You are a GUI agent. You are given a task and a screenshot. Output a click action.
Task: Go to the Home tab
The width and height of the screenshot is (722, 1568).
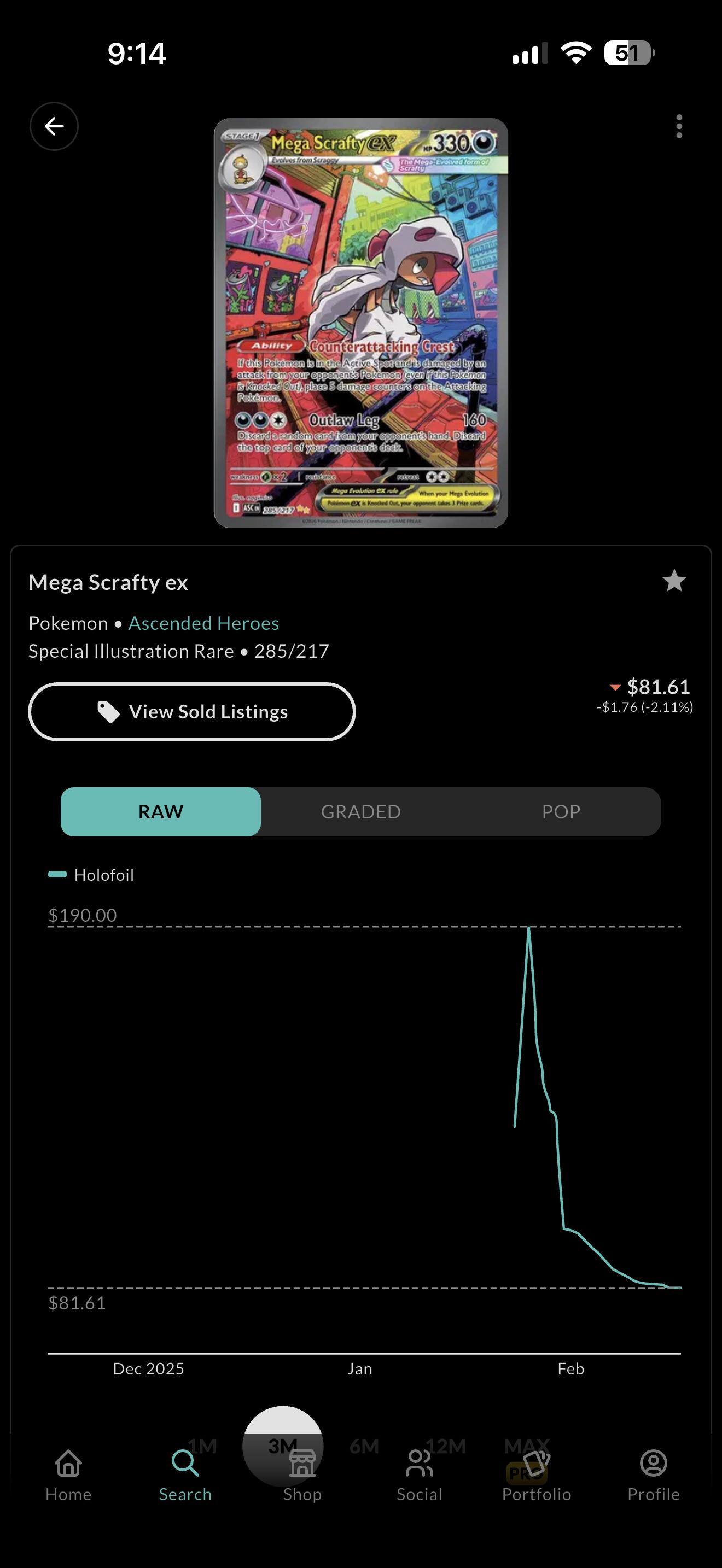pyautogui.click(x=68, y=1476)
